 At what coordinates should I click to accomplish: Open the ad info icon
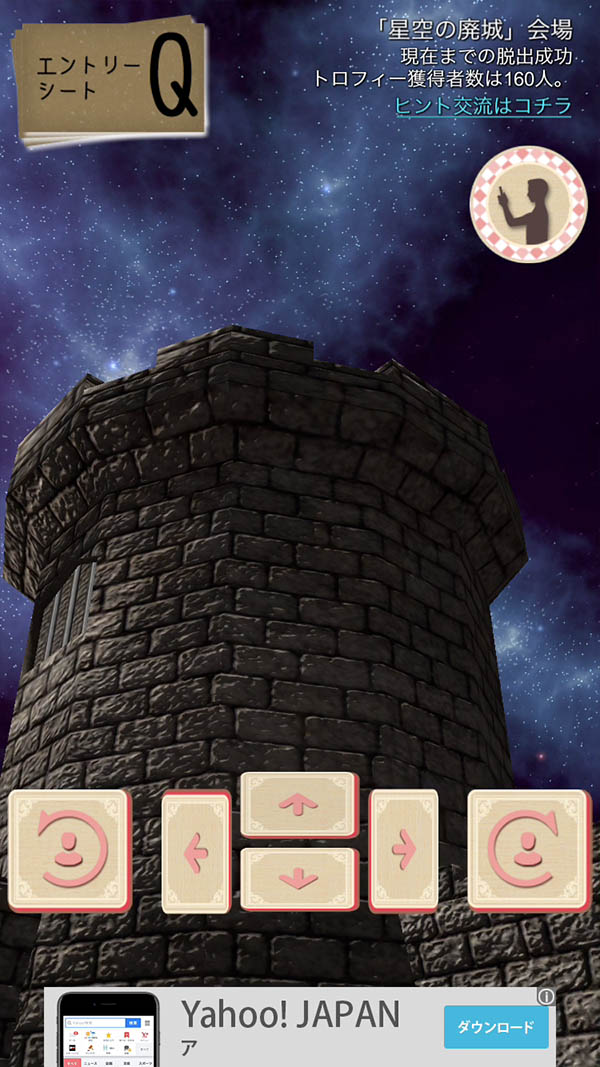(x=545, y=997)
